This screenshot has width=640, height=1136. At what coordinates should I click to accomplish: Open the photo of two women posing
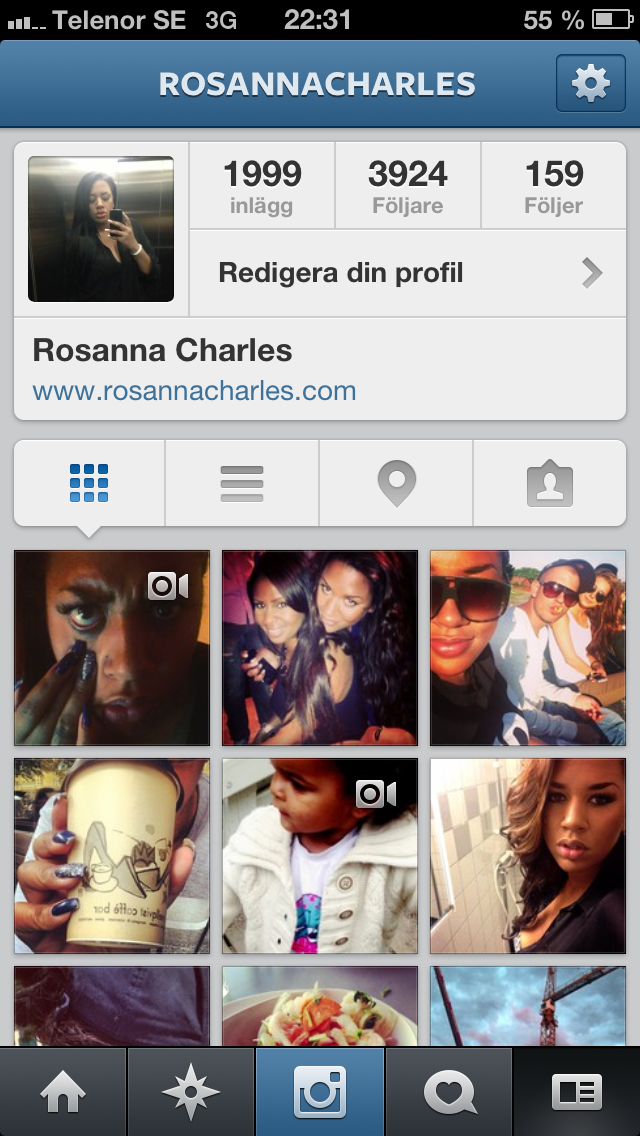320,647
